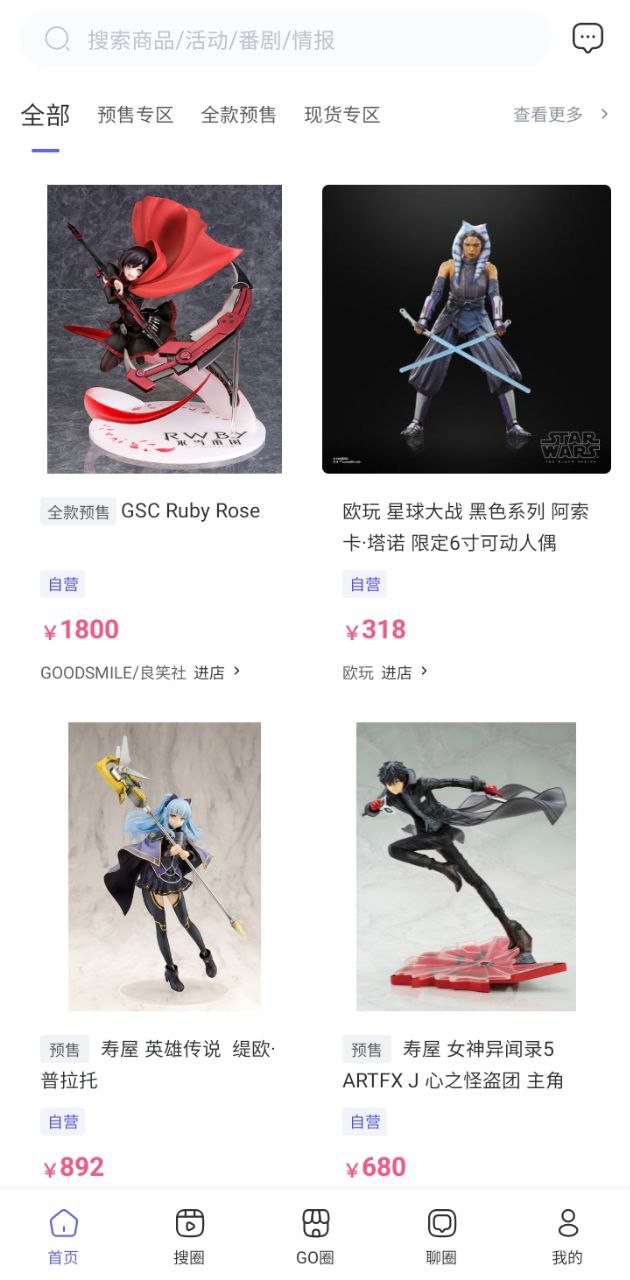
Task: Switch to the 现货专区 tab
Action: [x=342, y=115]
